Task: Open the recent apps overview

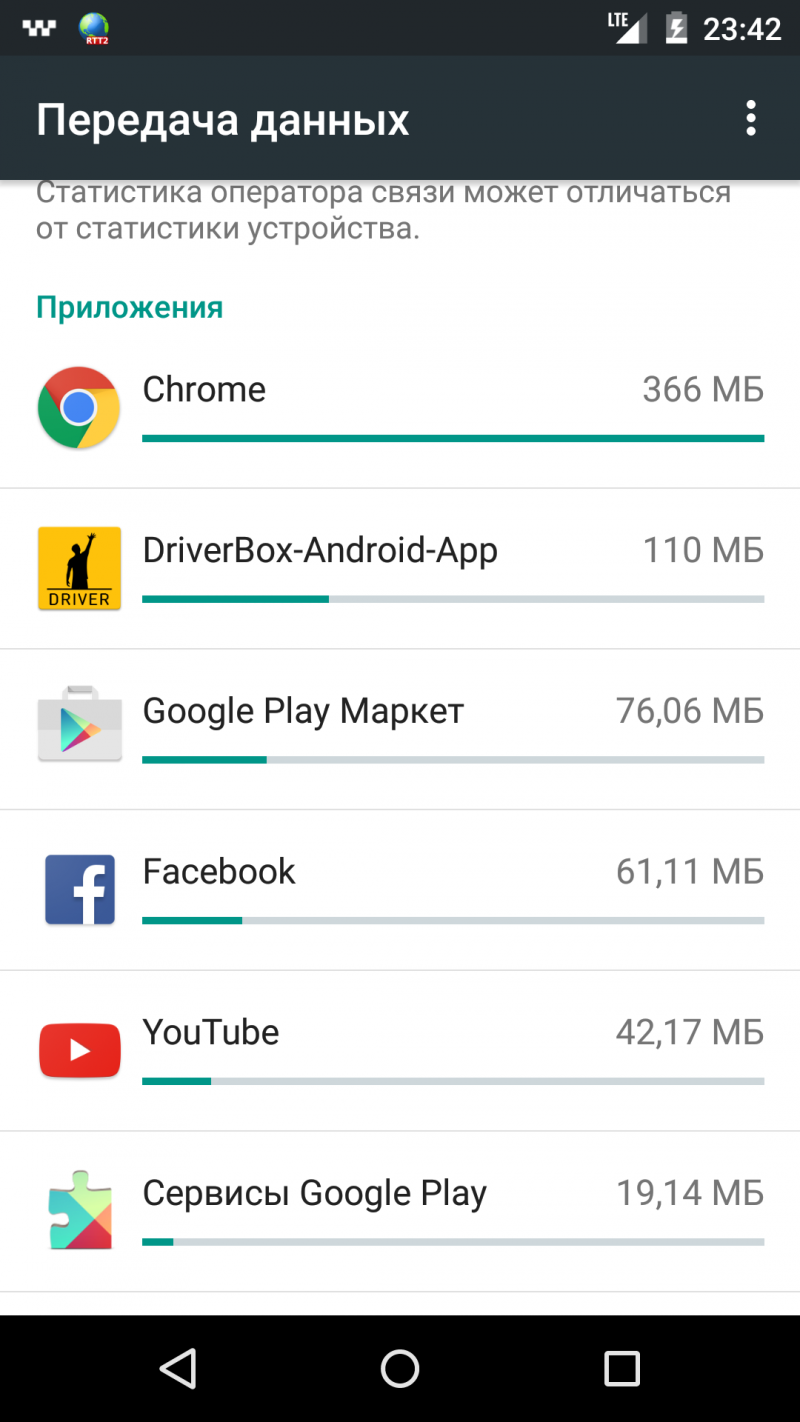Action: pyautogui.click(x=621, y=1368)
